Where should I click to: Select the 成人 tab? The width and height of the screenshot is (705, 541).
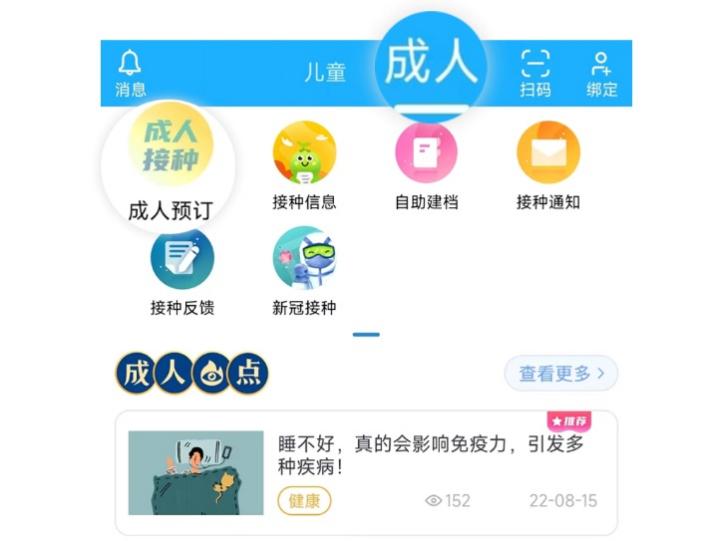(x=431, y=66)
